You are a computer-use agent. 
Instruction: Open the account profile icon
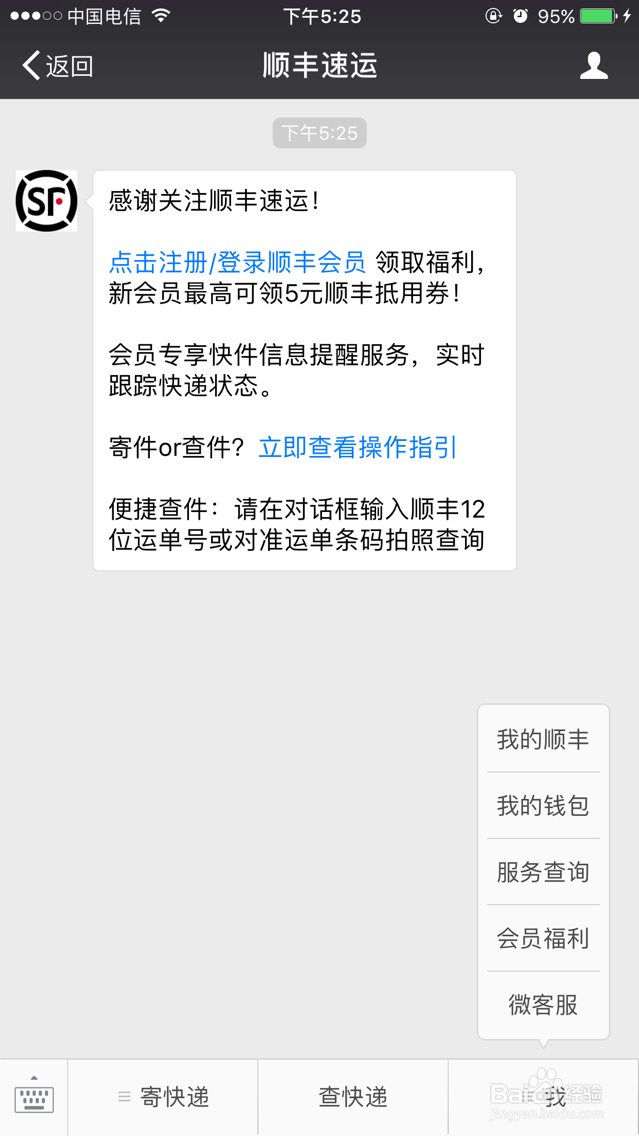594,66
